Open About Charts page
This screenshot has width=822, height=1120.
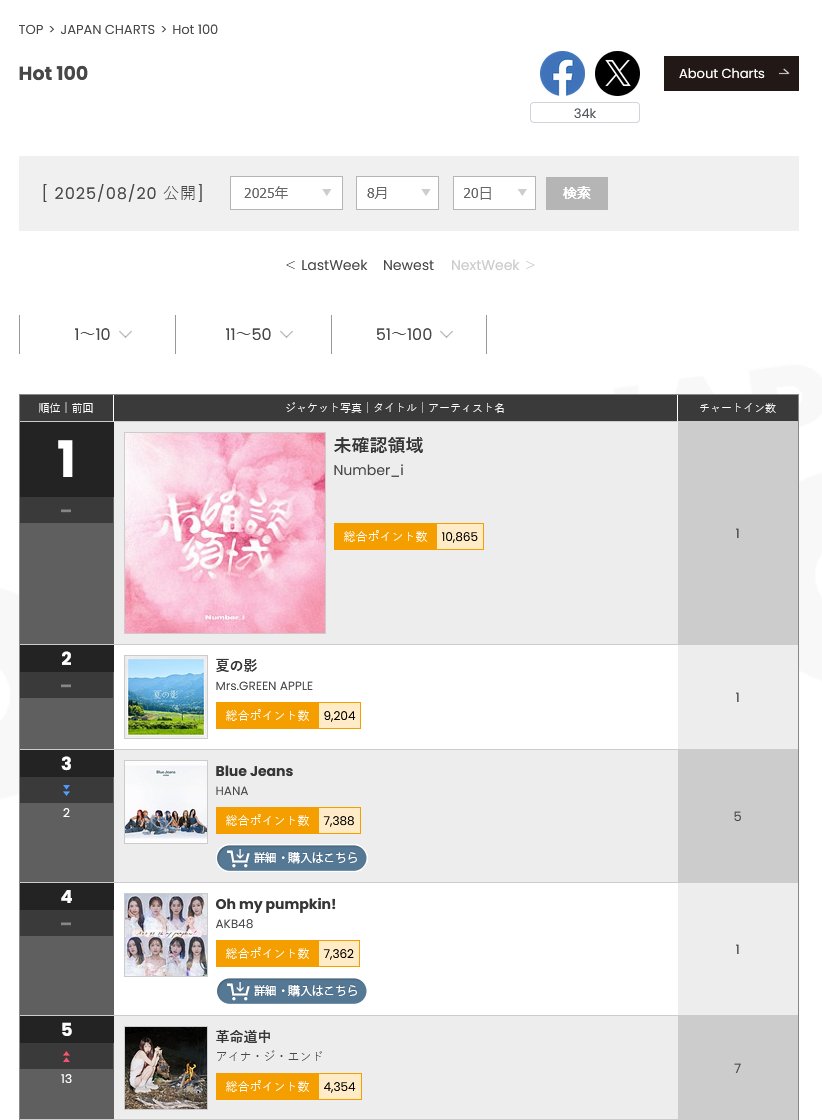(731, 74)
